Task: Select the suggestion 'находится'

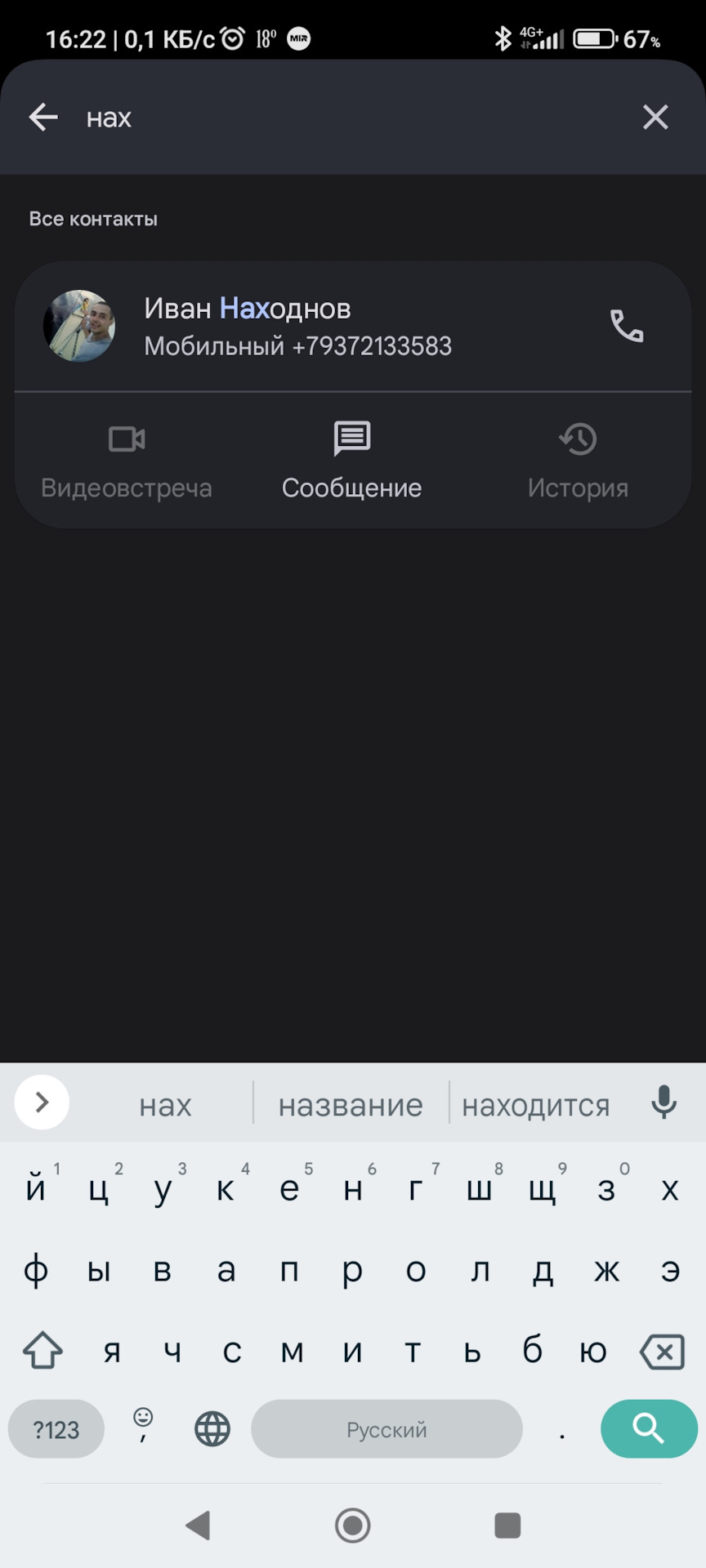Action: [535, 1104]
